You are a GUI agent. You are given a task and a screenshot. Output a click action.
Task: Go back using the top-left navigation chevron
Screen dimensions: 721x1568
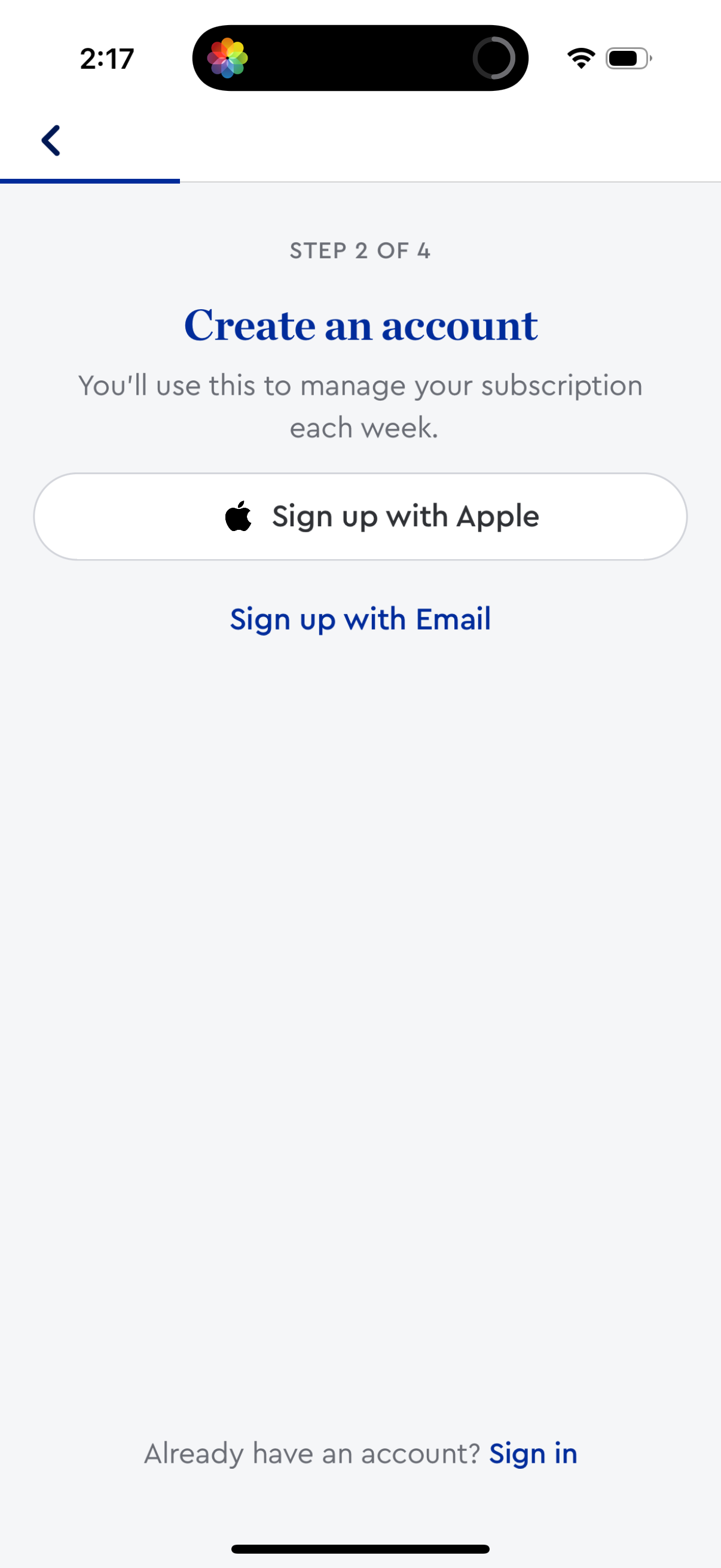coord(51,141)
